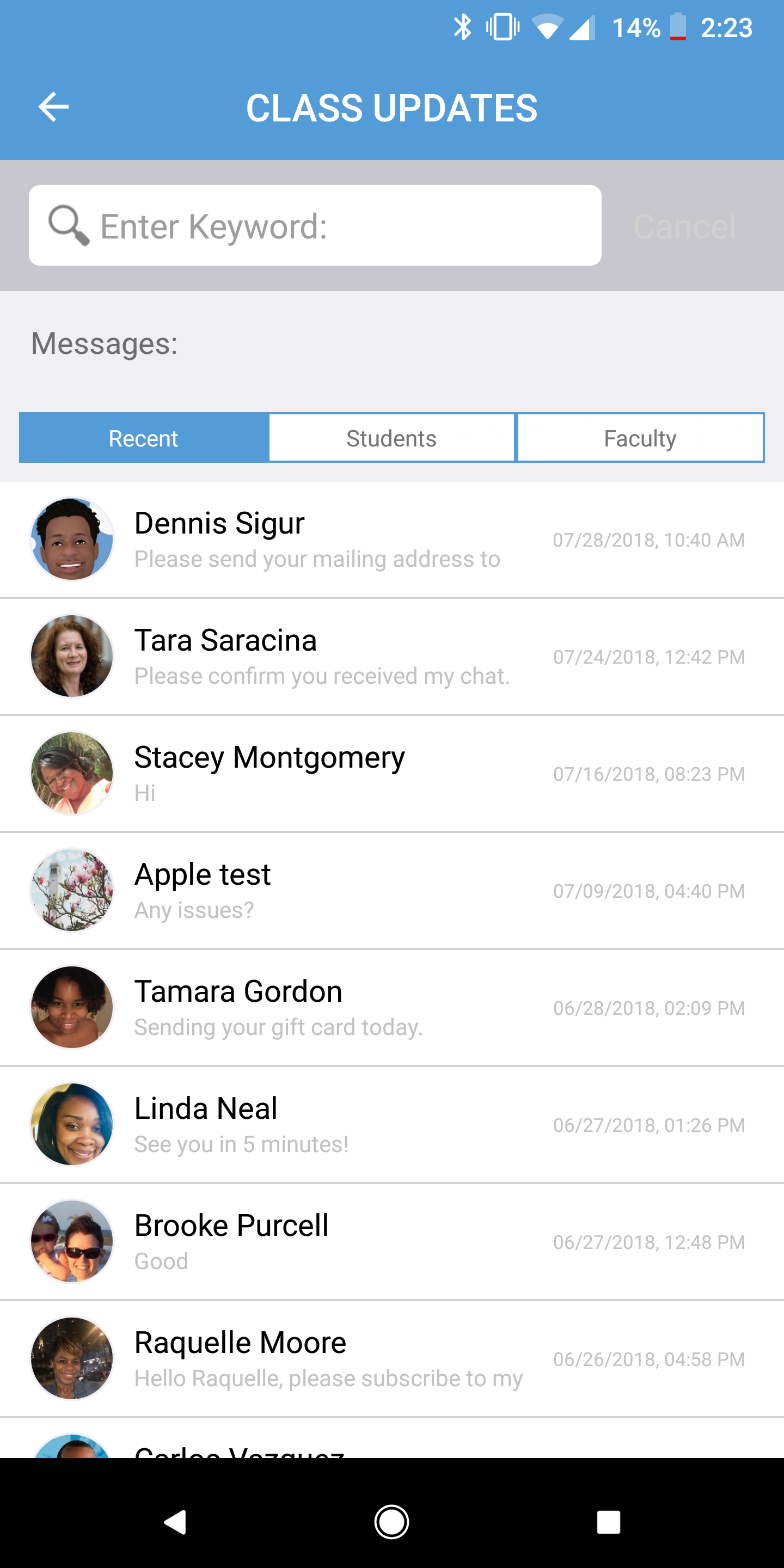784x1568 pixels.
Task: Go back from Class Updates
Action: click(x=53, y=107)
